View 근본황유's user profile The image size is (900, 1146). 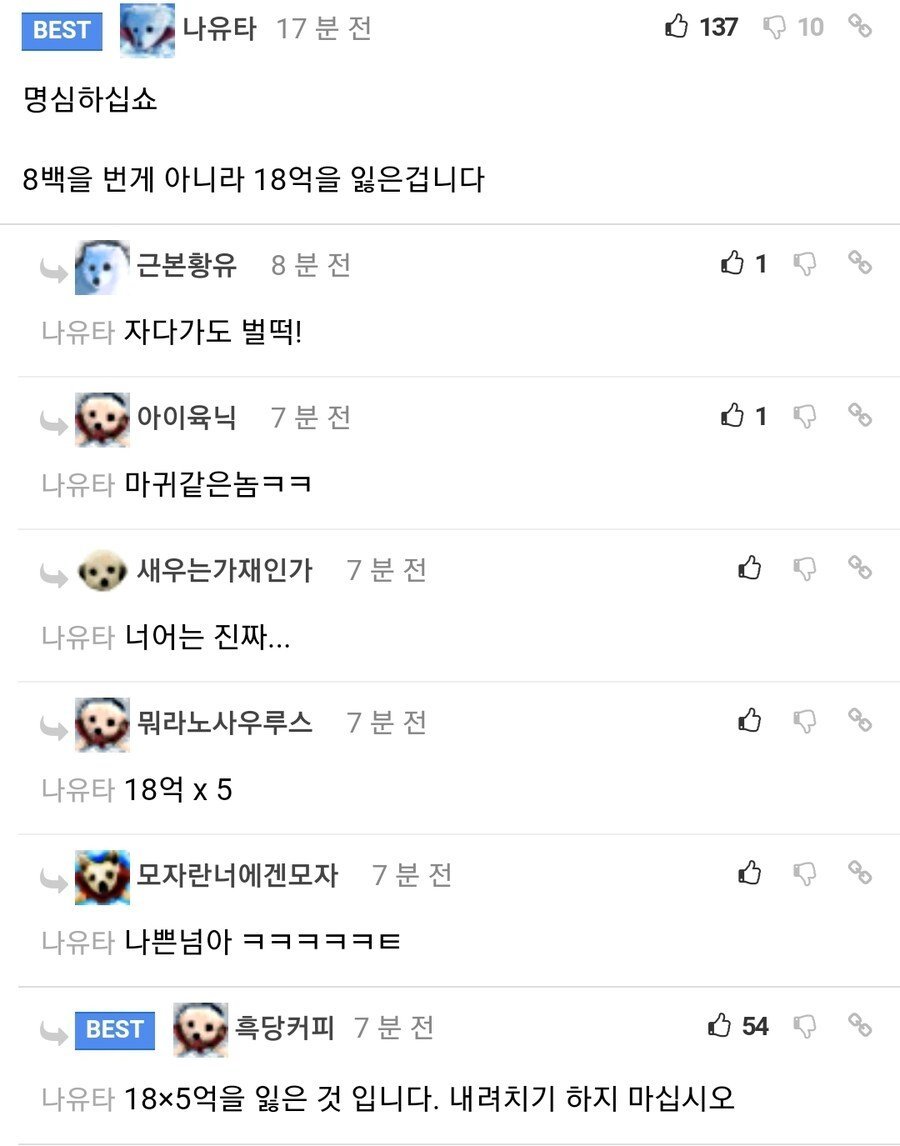tap(186, 265)
